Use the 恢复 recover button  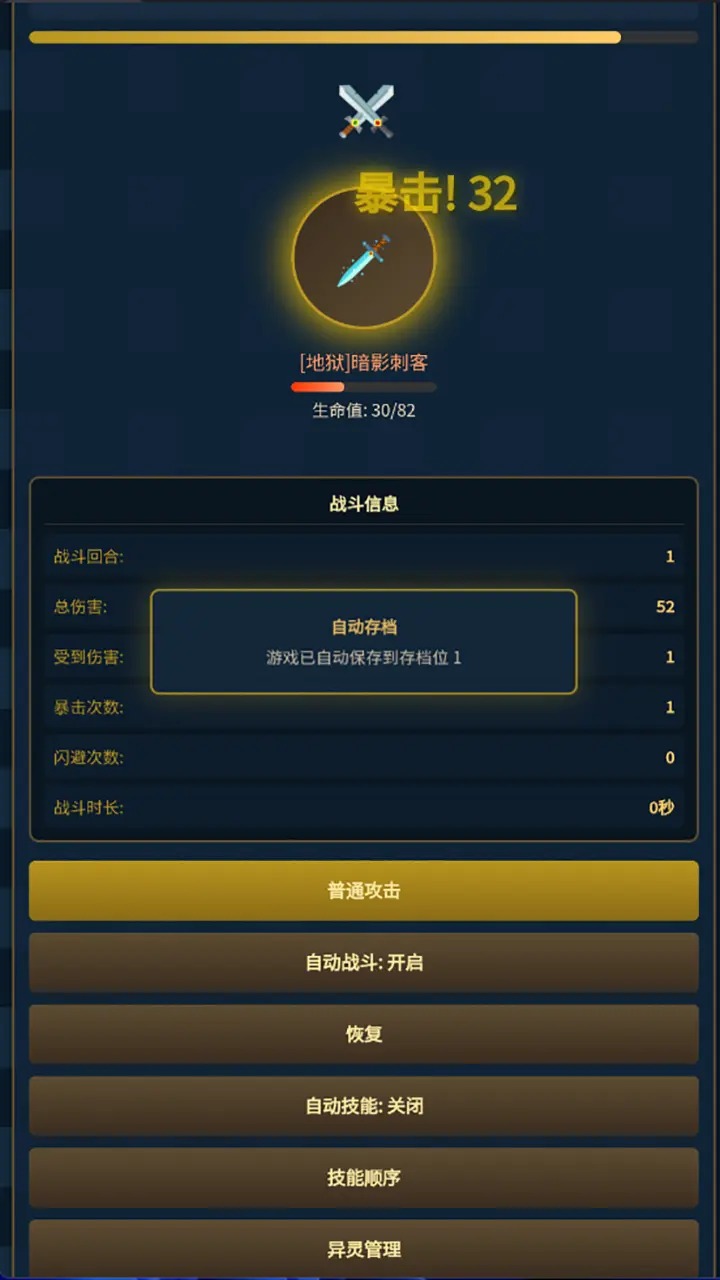click(x=363, y=1034)
